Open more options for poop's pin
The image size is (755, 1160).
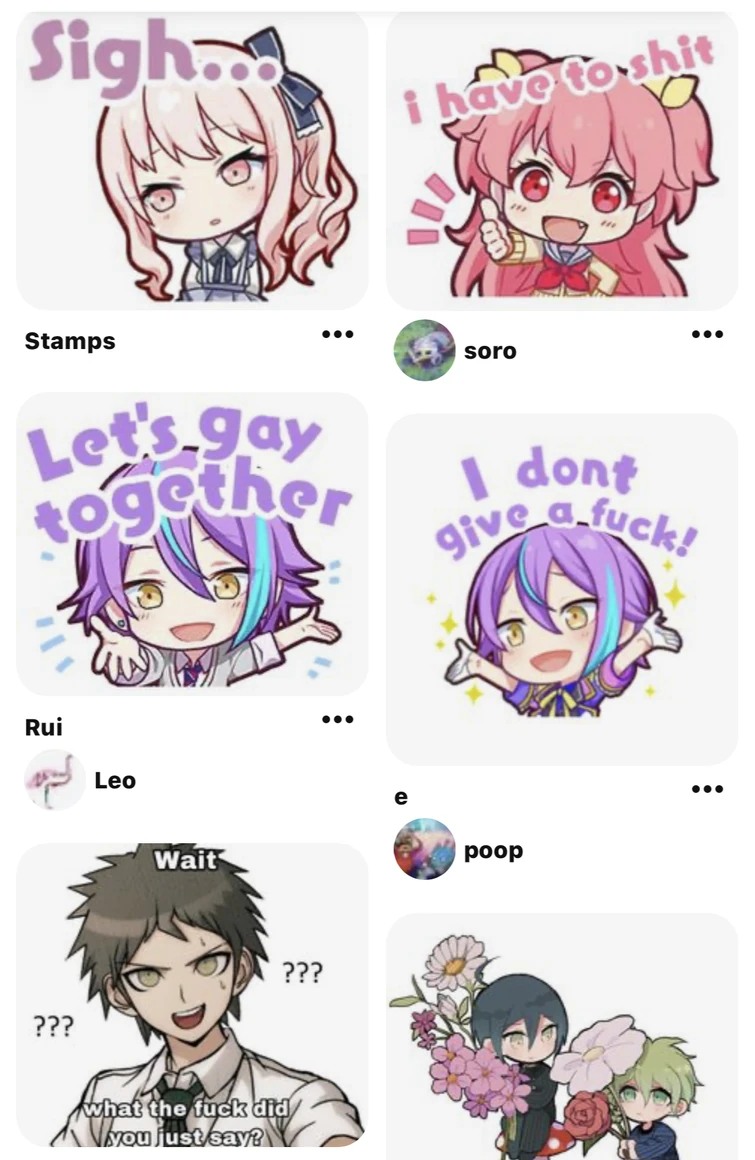click(707, 789)
